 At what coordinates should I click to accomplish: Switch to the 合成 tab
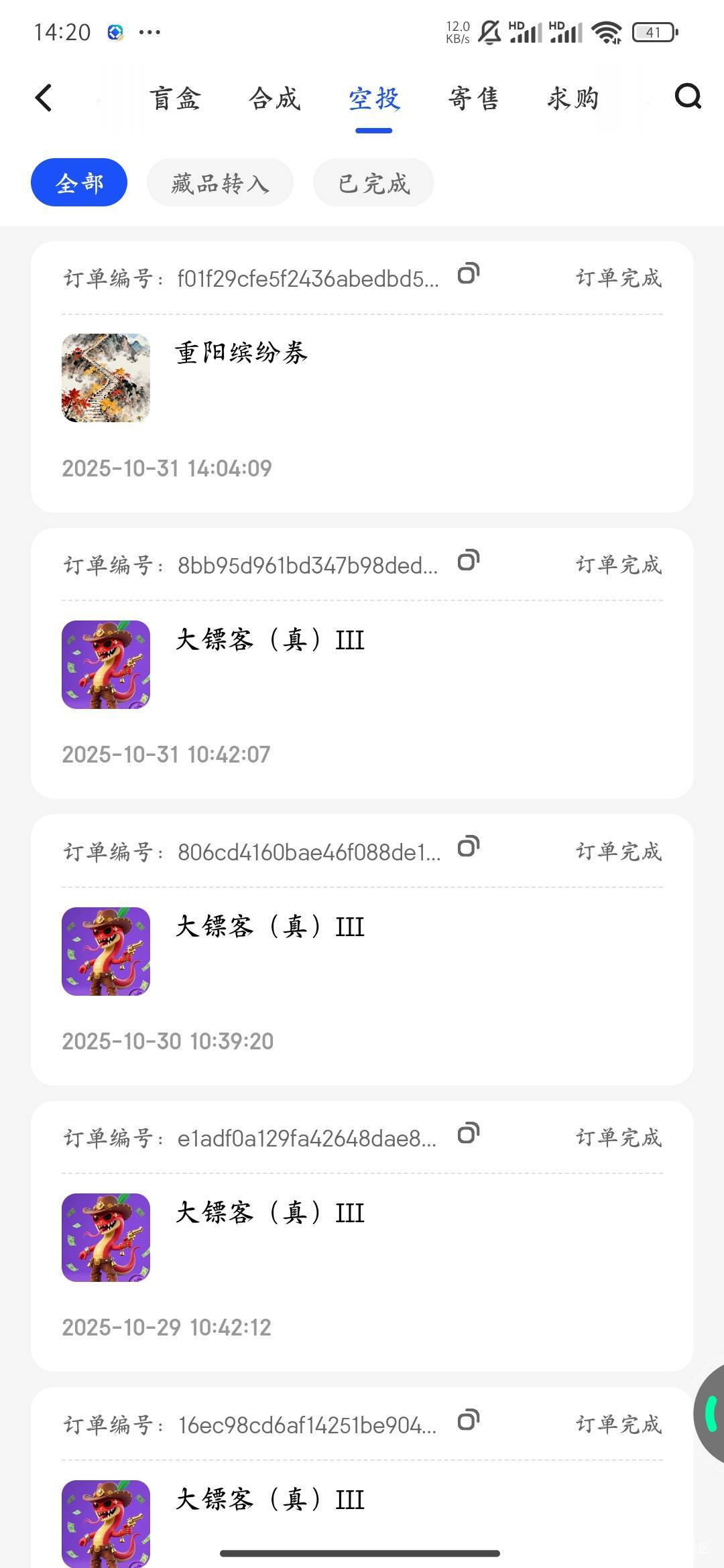274,99
